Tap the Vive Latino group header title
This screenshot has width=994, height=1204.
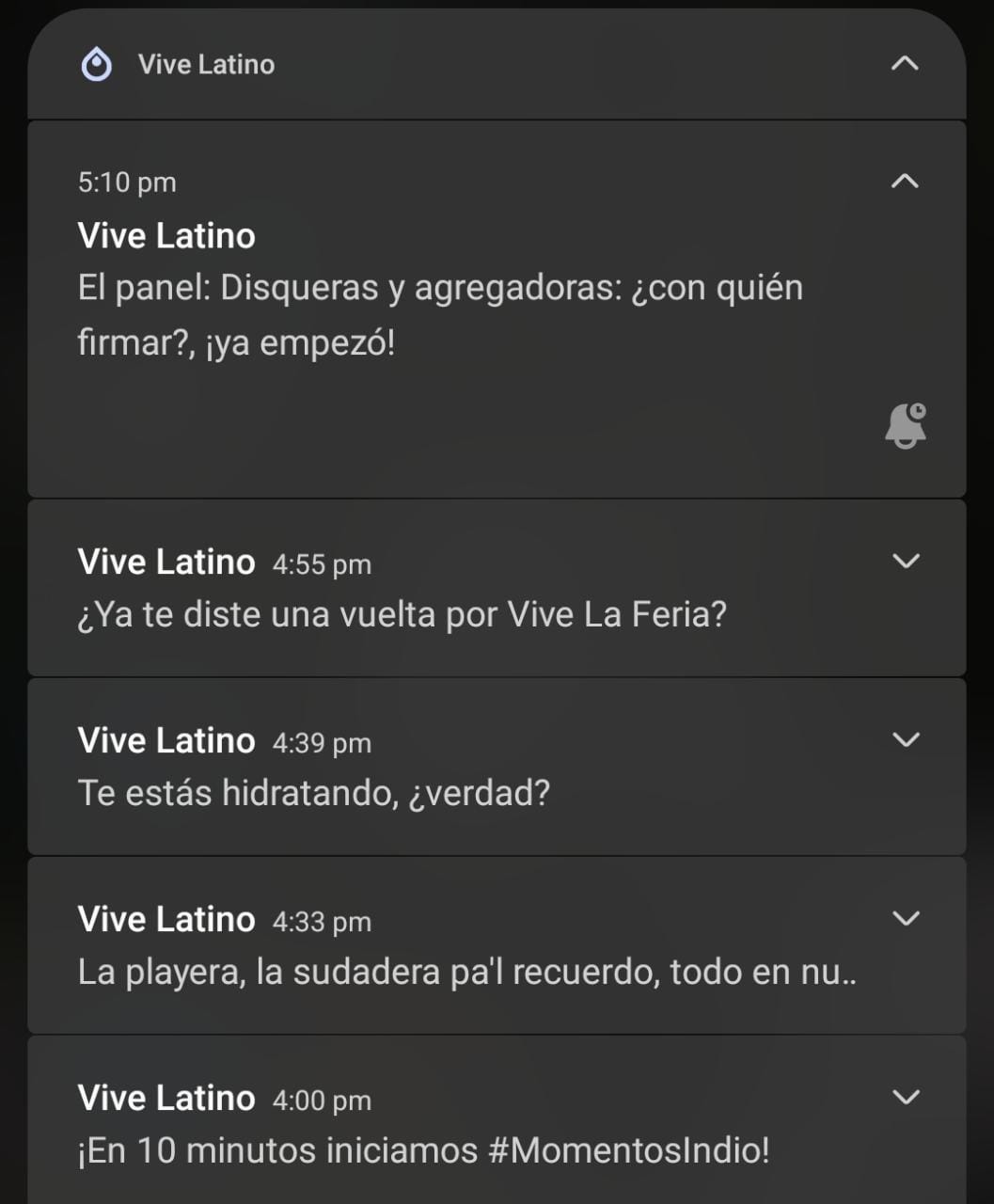click(x=206, y=64)
